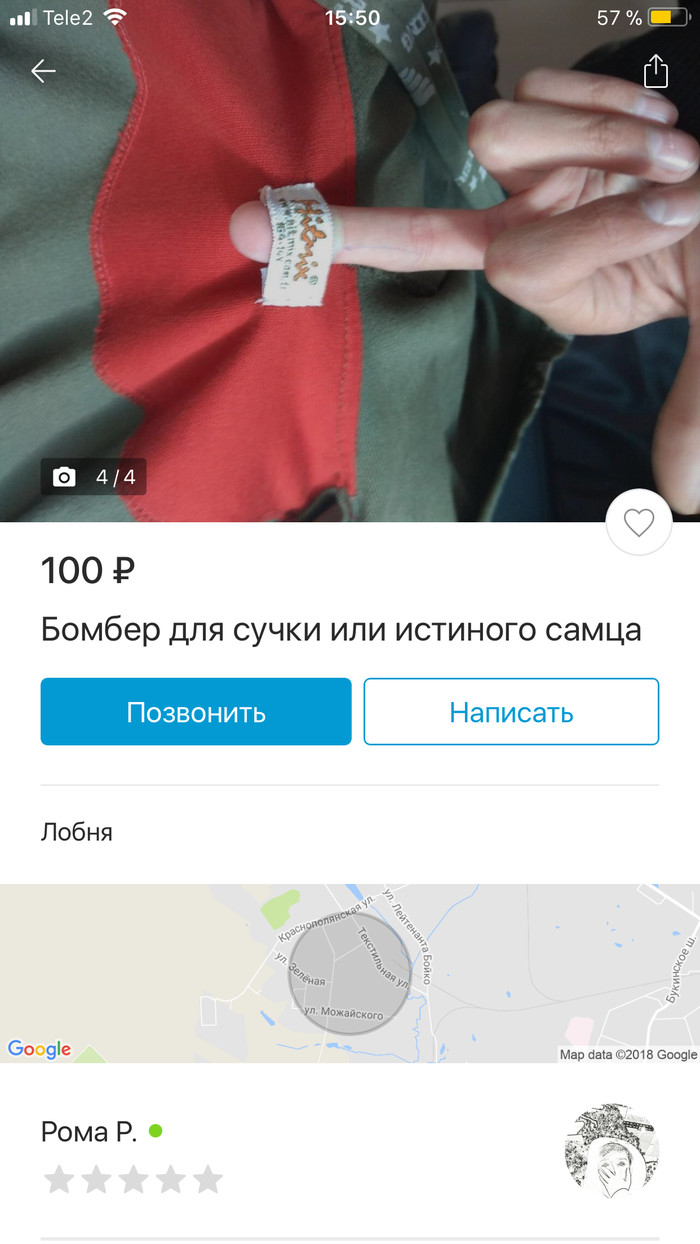Open the map of Лобня location

tap(350, 972)
